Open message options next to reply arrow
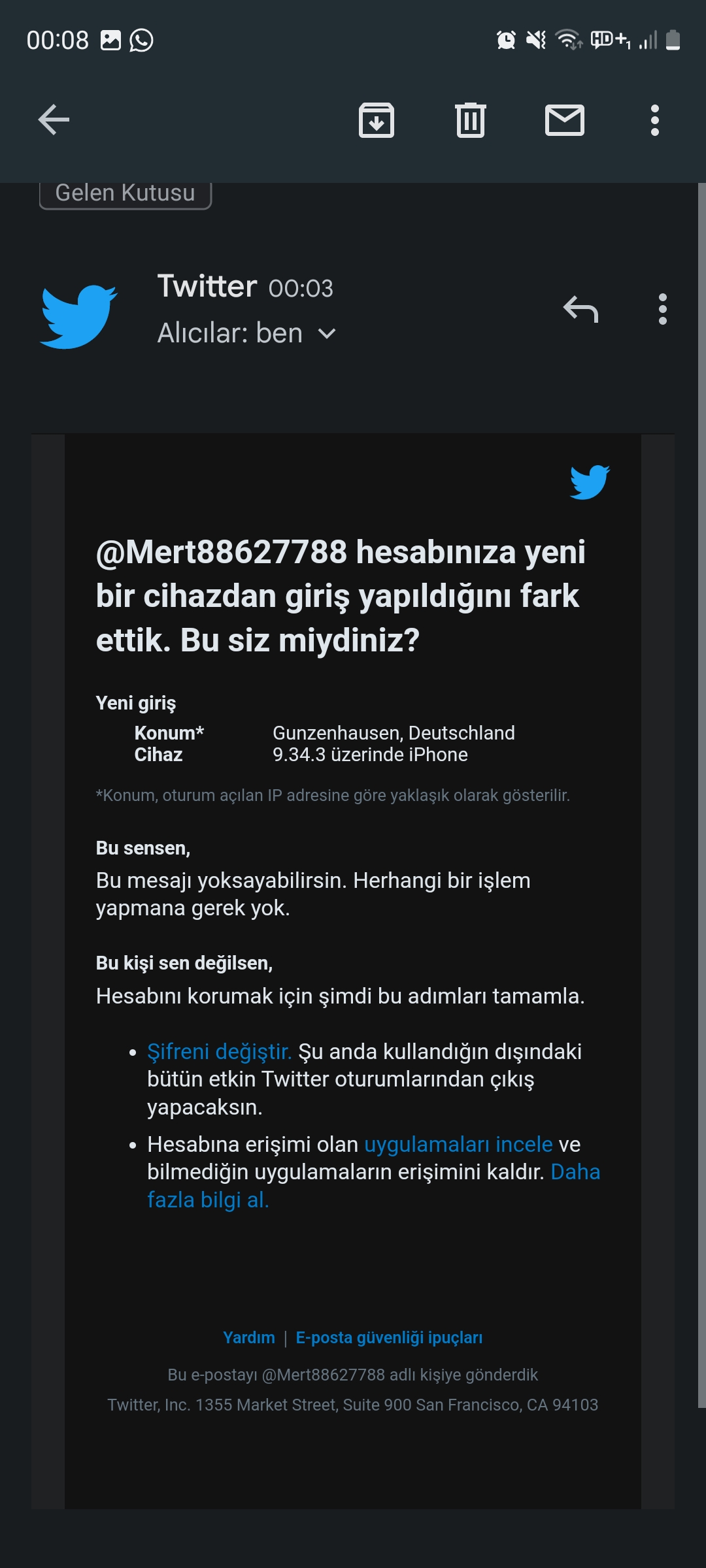 pyautogui.click(x=663, y=309)
